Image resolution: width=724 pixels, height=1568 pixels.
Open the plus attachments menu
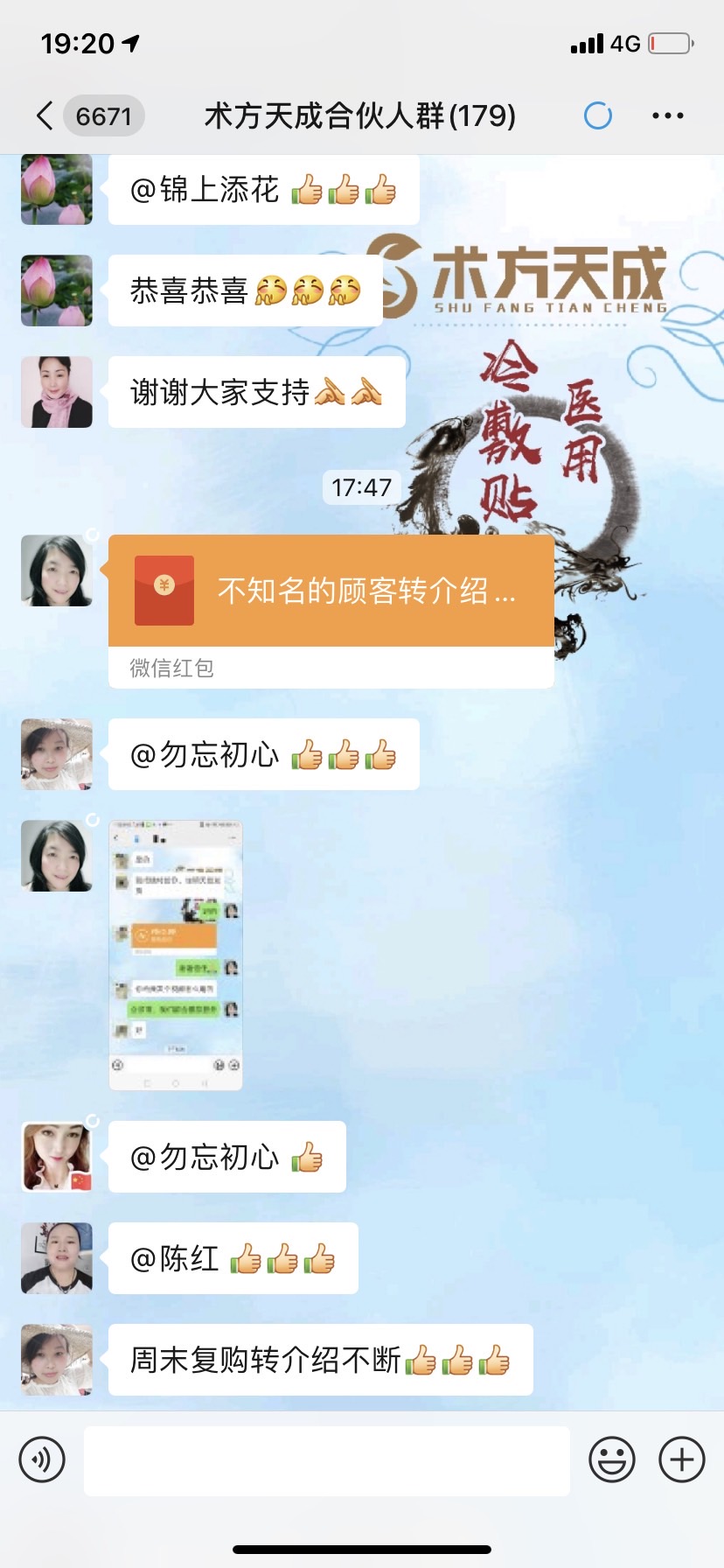(x=681, y=1459)
